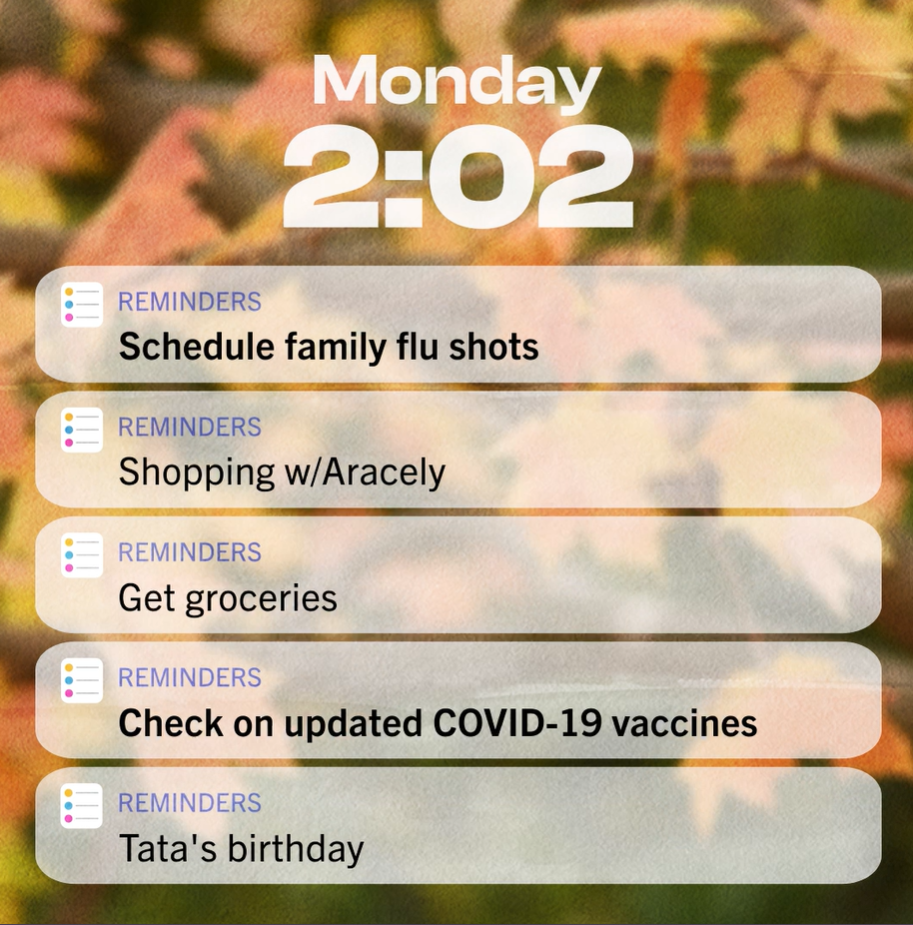Viewport: 913px width, 925px height.
Task: Tap the Reminders icon on the flu shots notification
Action: (x=81, y=305)
